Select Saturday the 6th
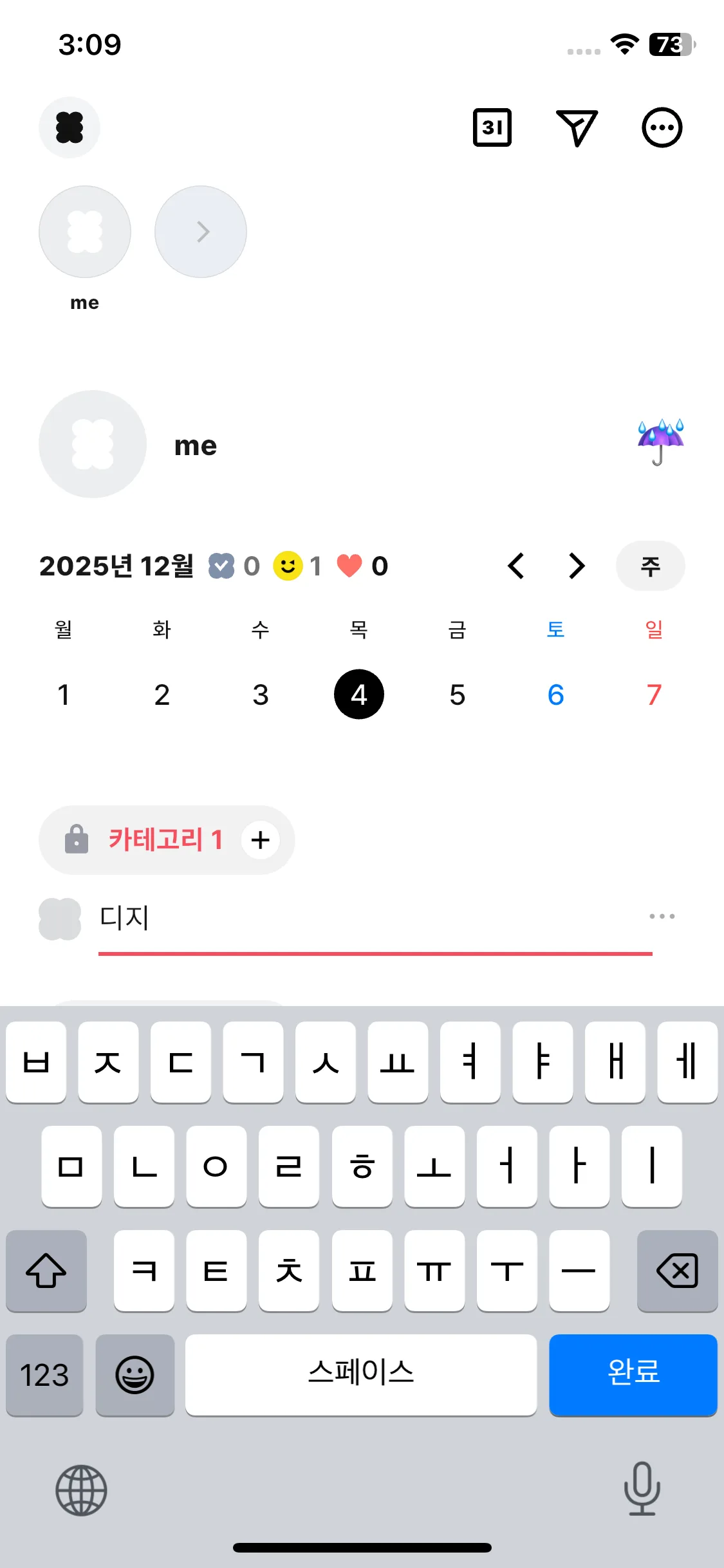Screen dimensions: 724x1568 pyautogui.click(x=555, y=695)
